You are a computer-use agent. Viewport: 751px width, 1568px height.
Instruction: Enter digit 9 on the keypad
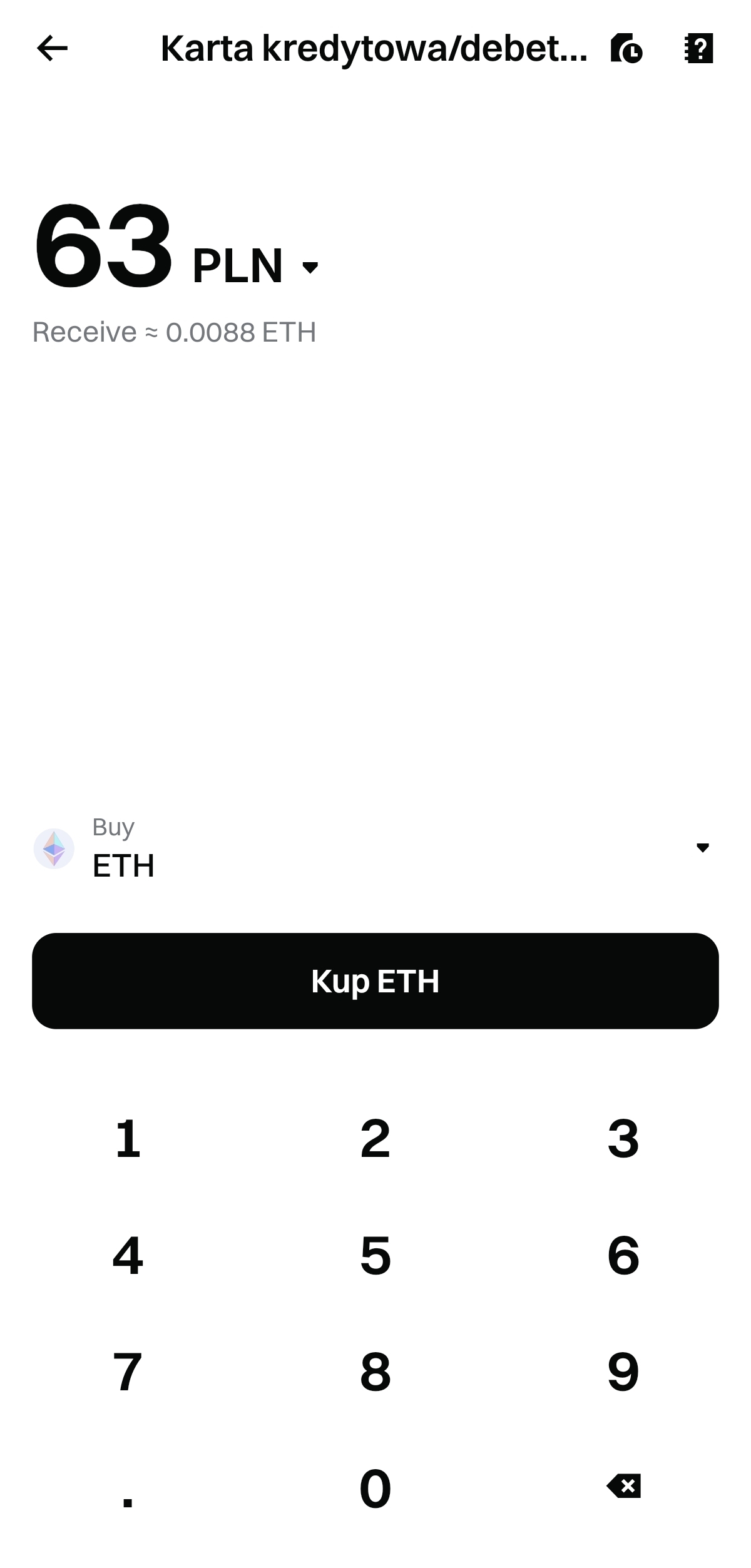tap(623, 1372)
